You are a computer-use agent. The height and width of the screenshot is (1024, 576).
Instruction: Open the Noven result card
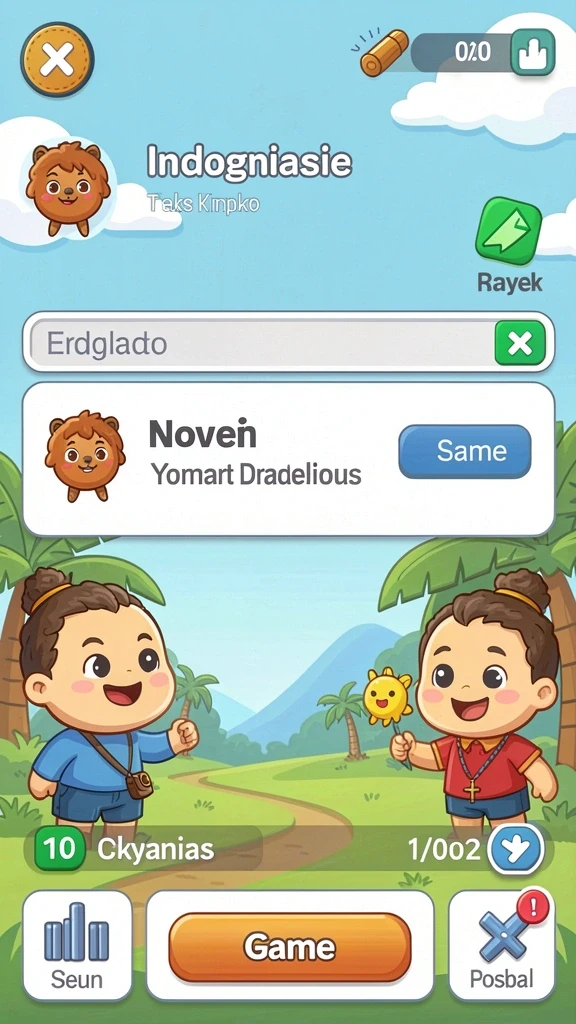click(x=289, y=458)
